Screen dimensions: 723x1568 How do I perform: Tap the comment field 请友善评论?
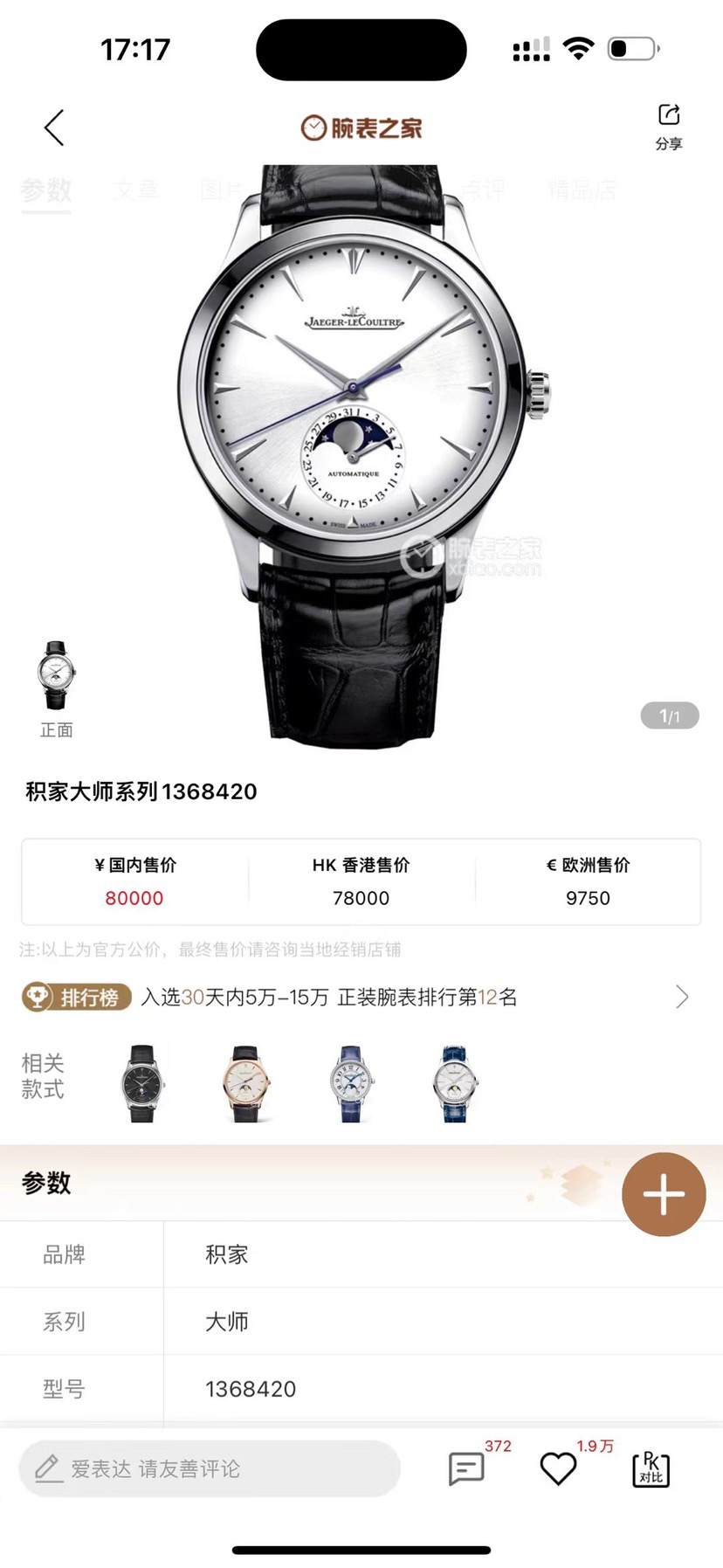pyautogui.click(x=210, y=1468)
